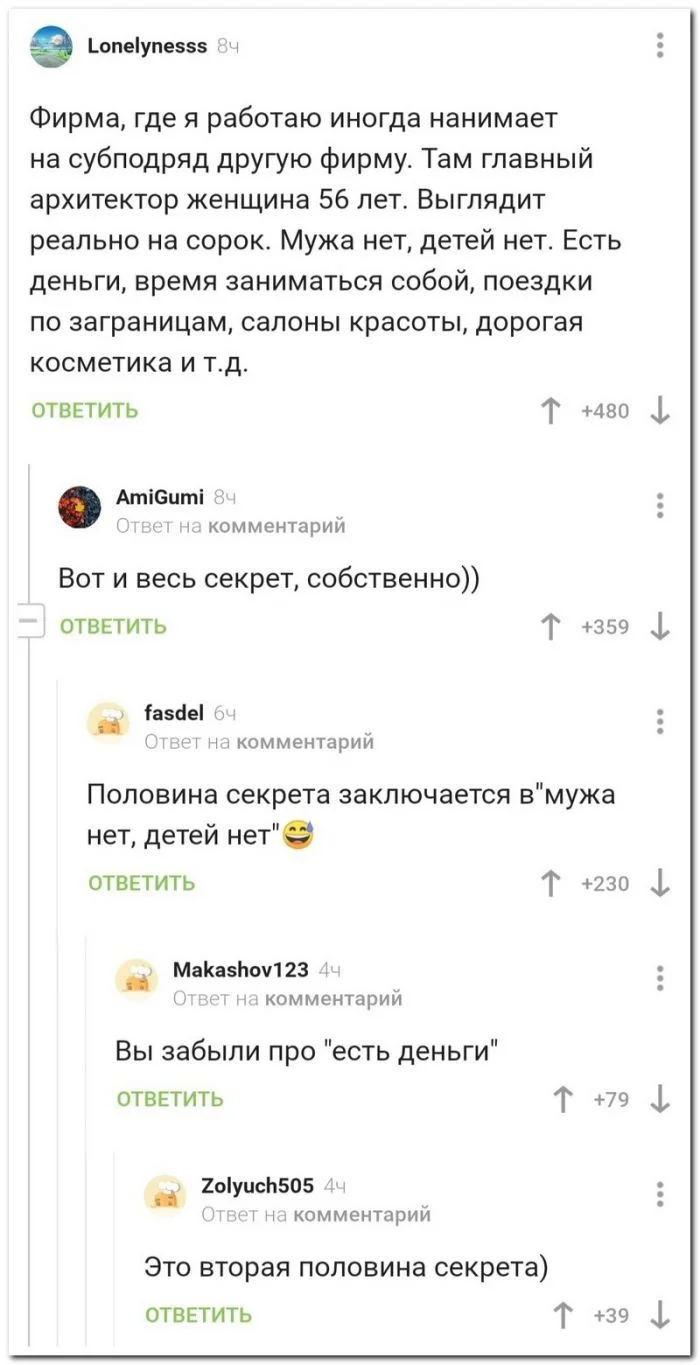
Task: Upvote AmiGumi's comment with +359
Action: click(x=549, y=627)
